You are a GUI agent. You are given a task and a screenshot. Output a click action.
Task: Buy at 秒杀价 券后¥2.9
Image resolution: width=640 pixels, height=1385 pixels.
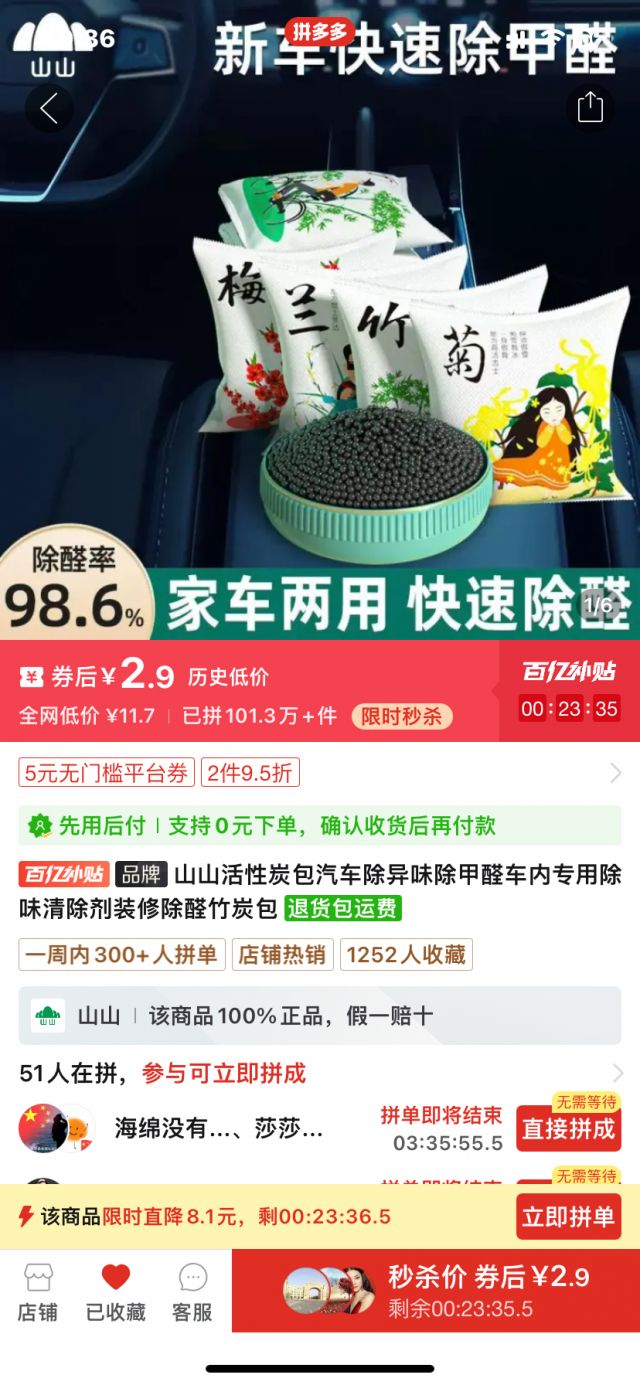[x=436, y=1291]
